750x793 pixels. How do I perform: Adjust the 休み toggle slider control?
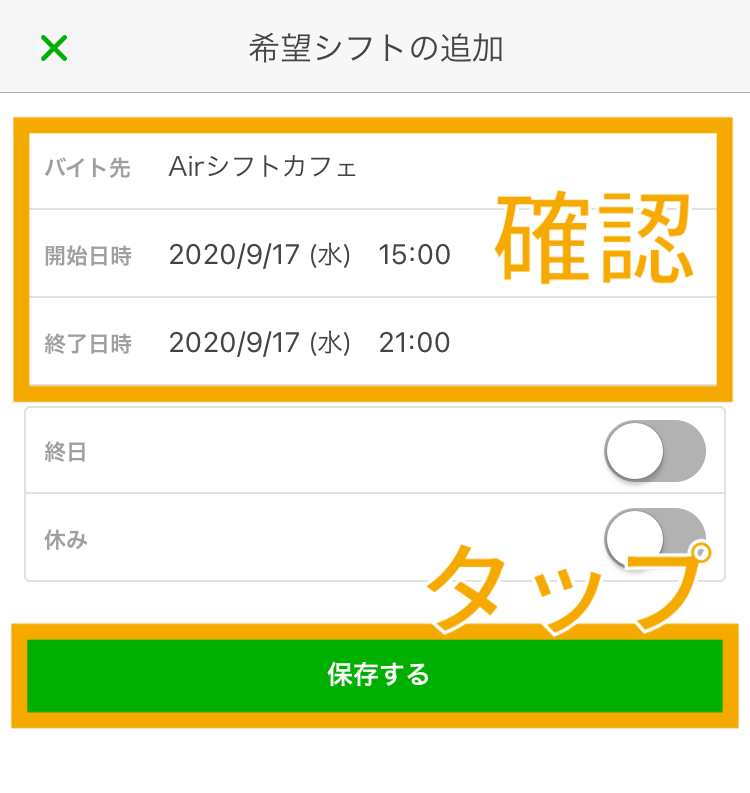[655, 538]
